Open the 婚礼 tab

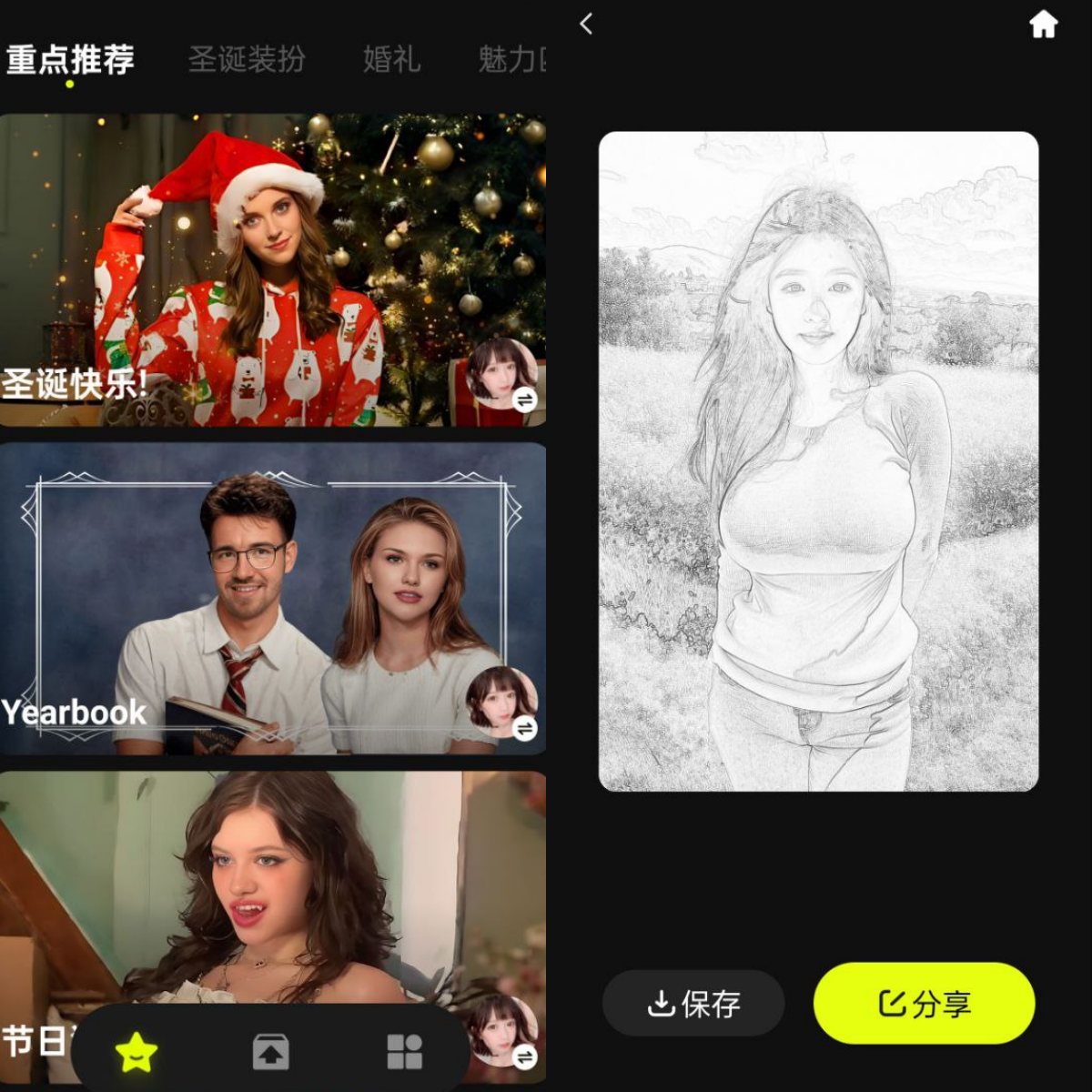coord(391,60)
